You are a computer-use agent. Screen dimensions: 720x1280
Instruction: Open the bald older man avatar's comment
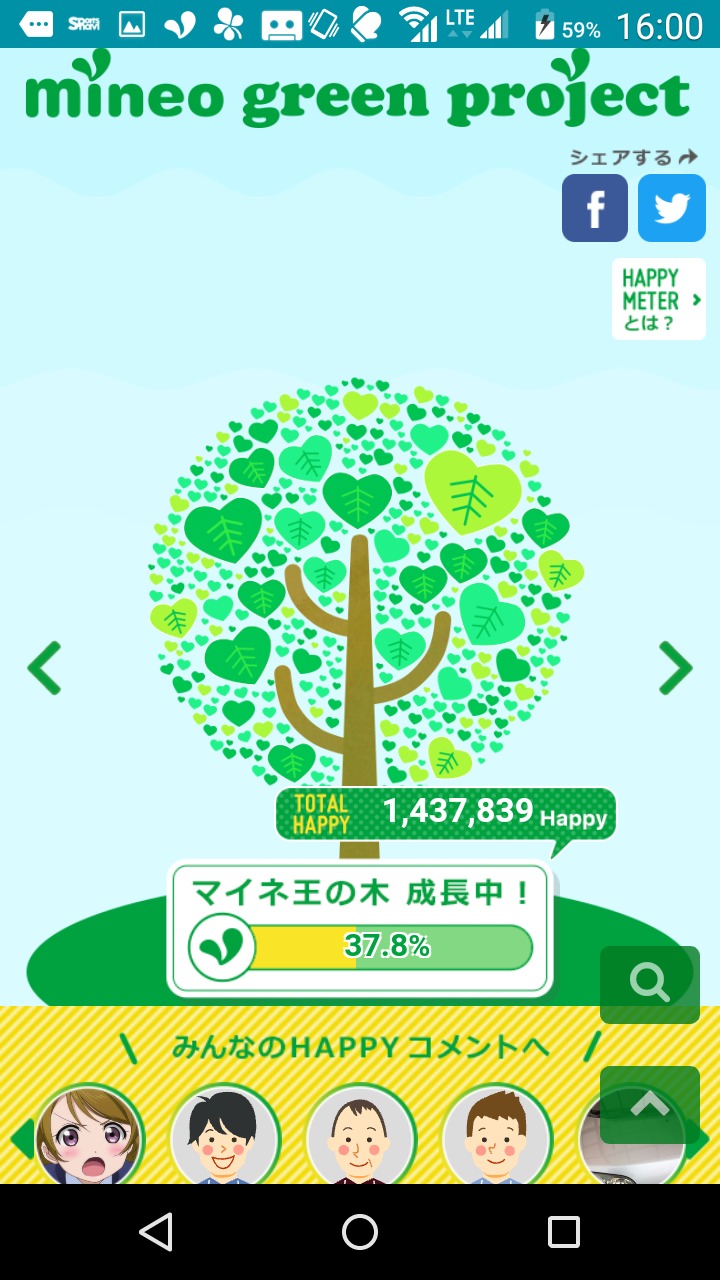coord(361,1138)
